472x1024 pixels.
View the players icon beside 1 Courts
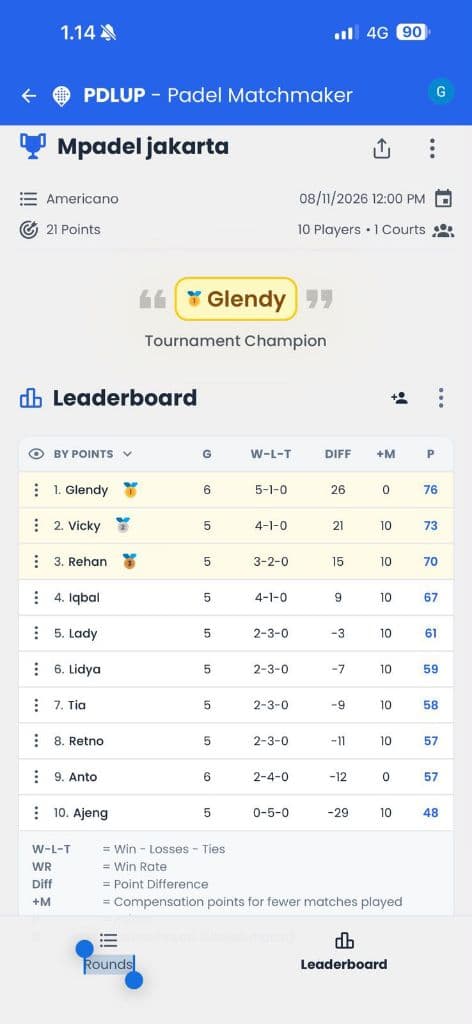(443, 230)
